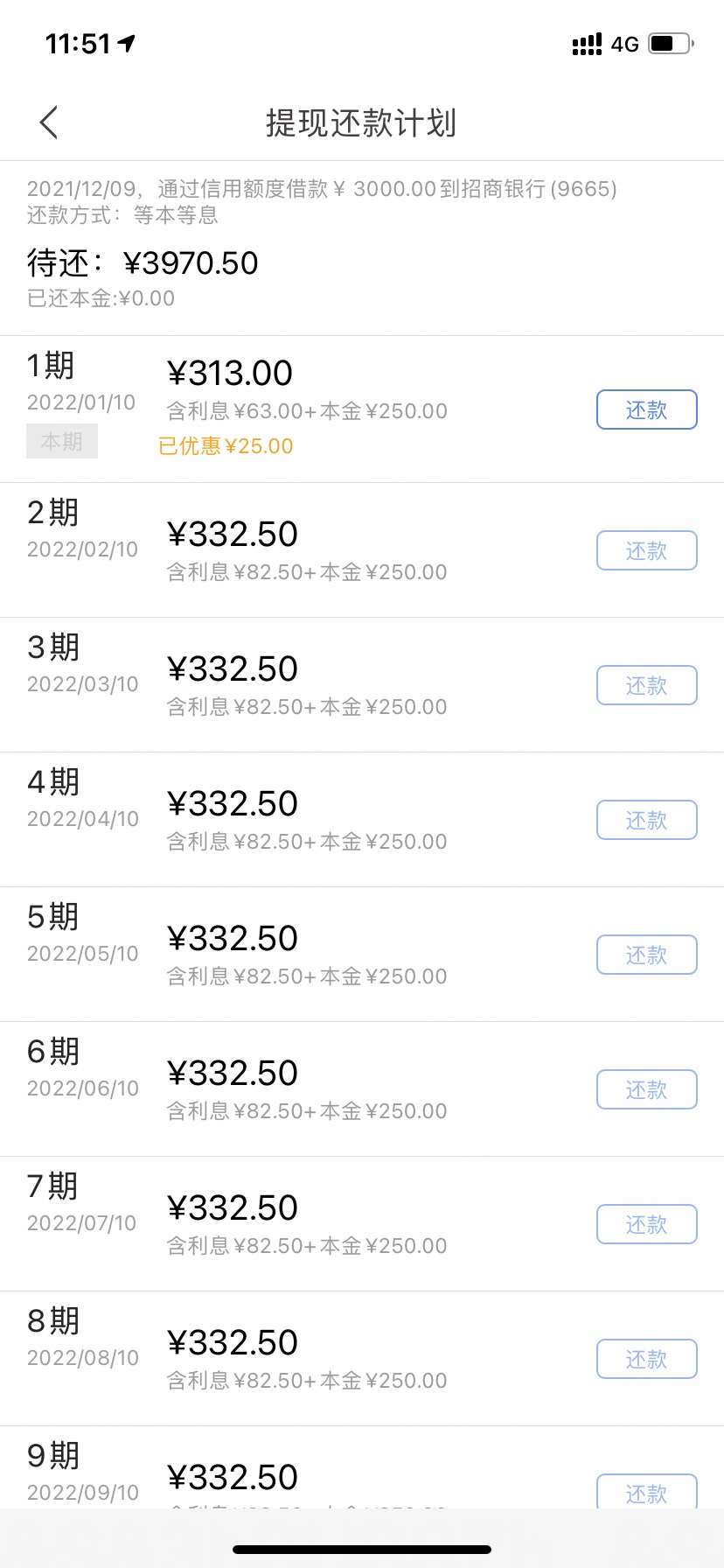
Task: Repay period 6 due 2022/06/10
Action: [x=647, y=1089]
